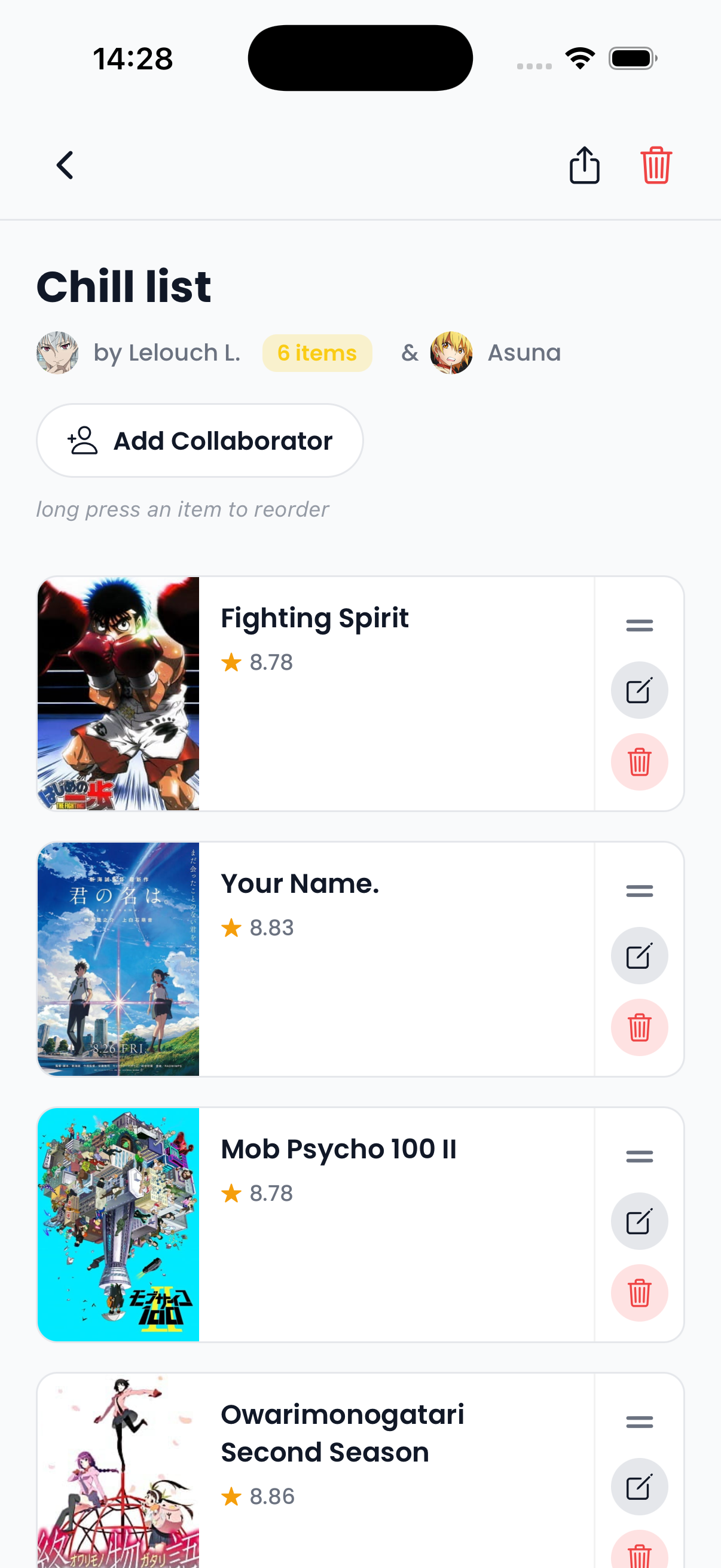Tap the red trash icon to delete the list
The image size is (721, 1568).
[x=656, y=164]
